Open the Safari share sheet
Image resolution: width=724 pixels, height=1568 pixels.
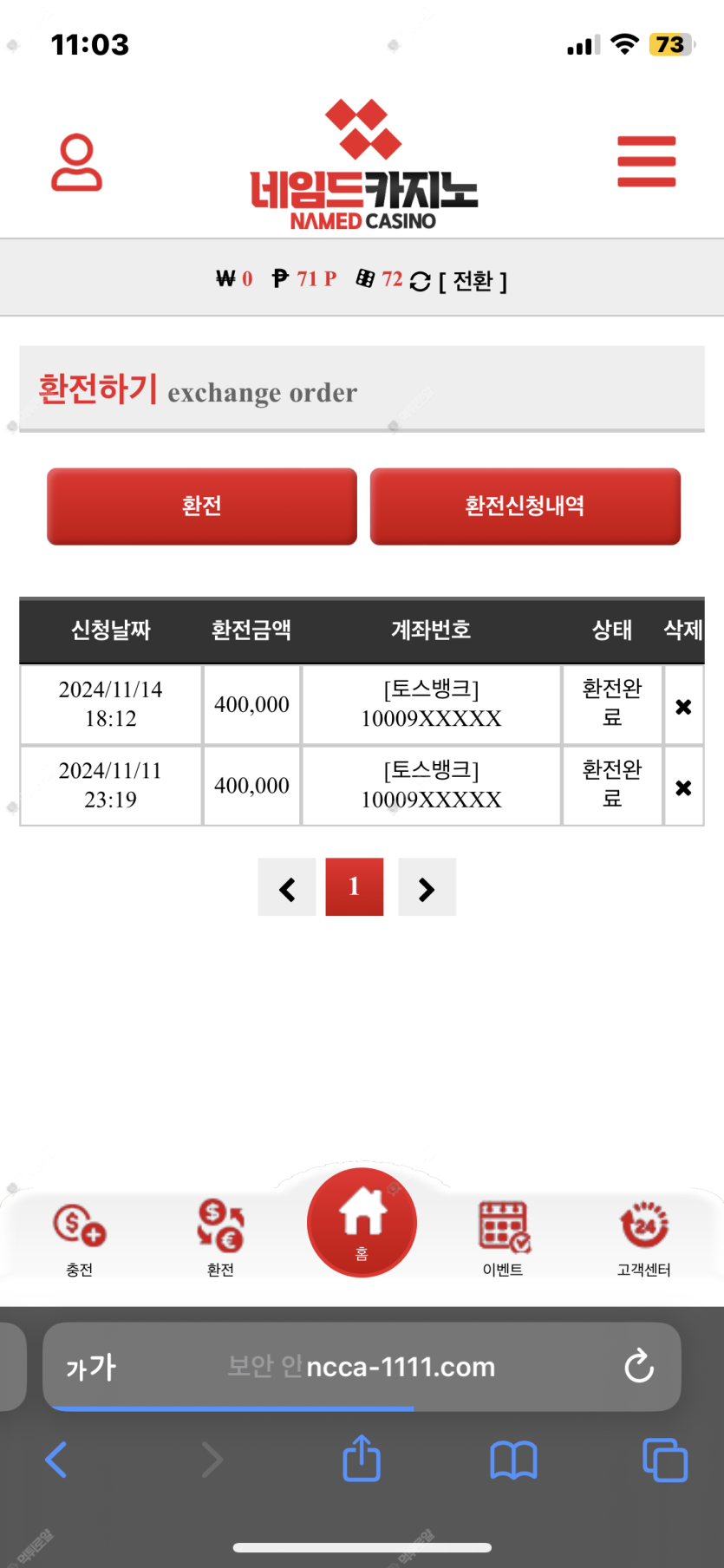(362, 1459)
